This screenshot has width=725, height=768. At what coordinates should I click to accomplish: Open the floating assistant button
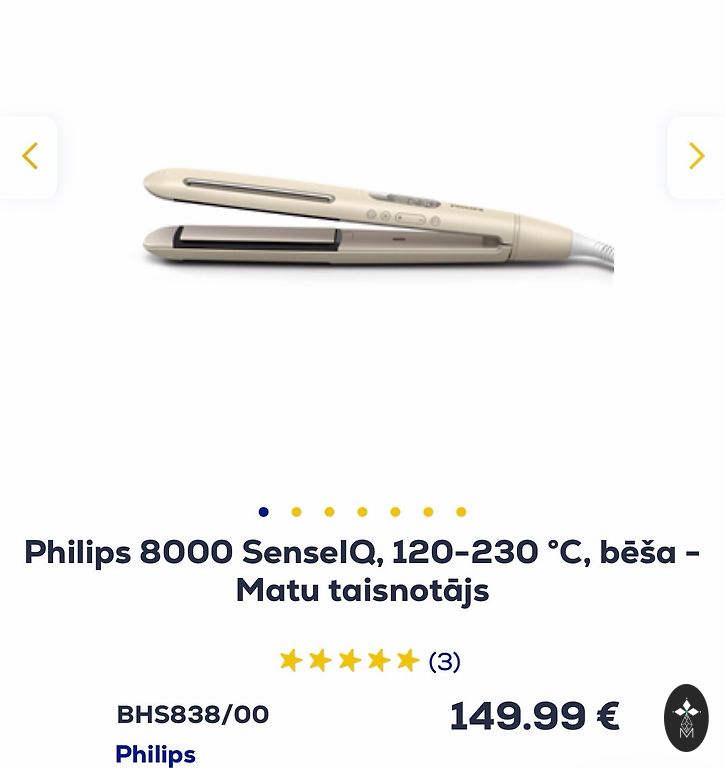coord(686,718)
